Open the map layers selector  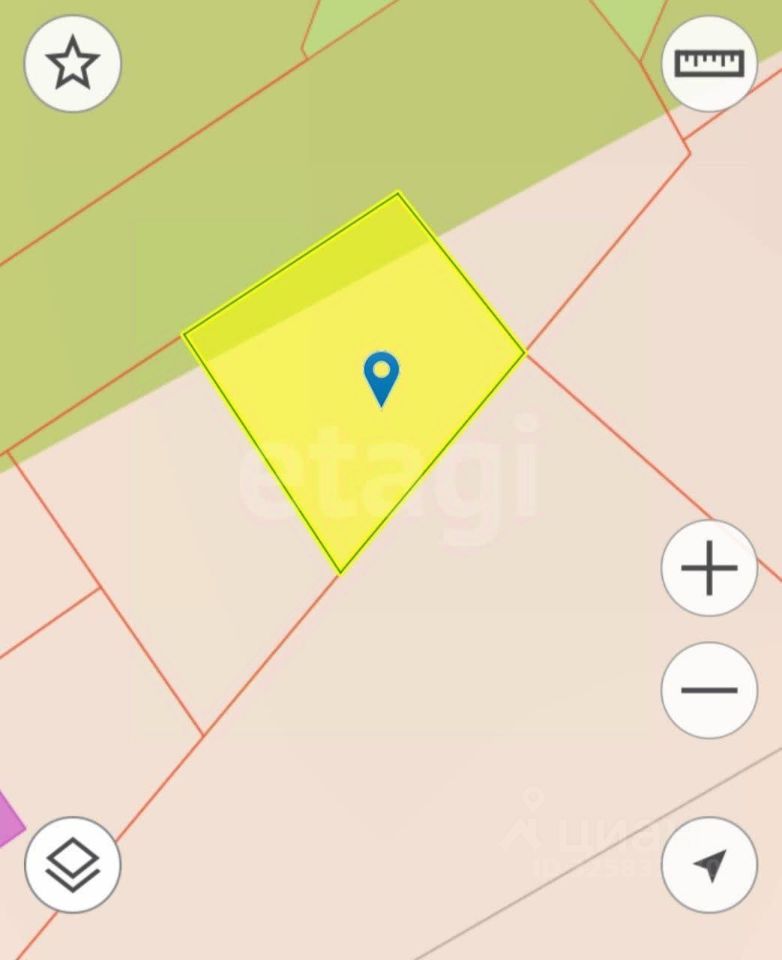pyautogui.click(x=72, y=865)
